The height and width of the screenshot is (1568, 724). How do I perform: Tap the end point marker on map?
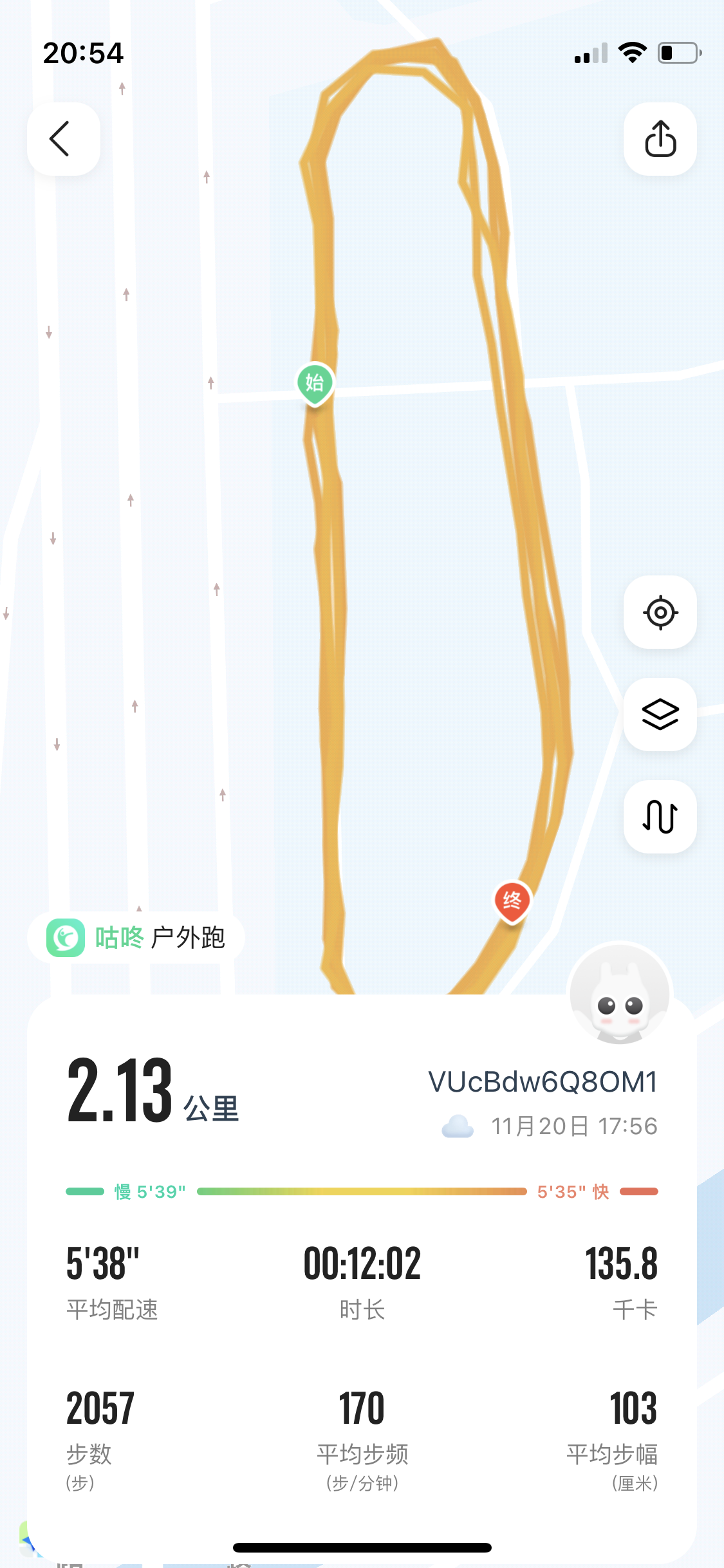[512, 901]
